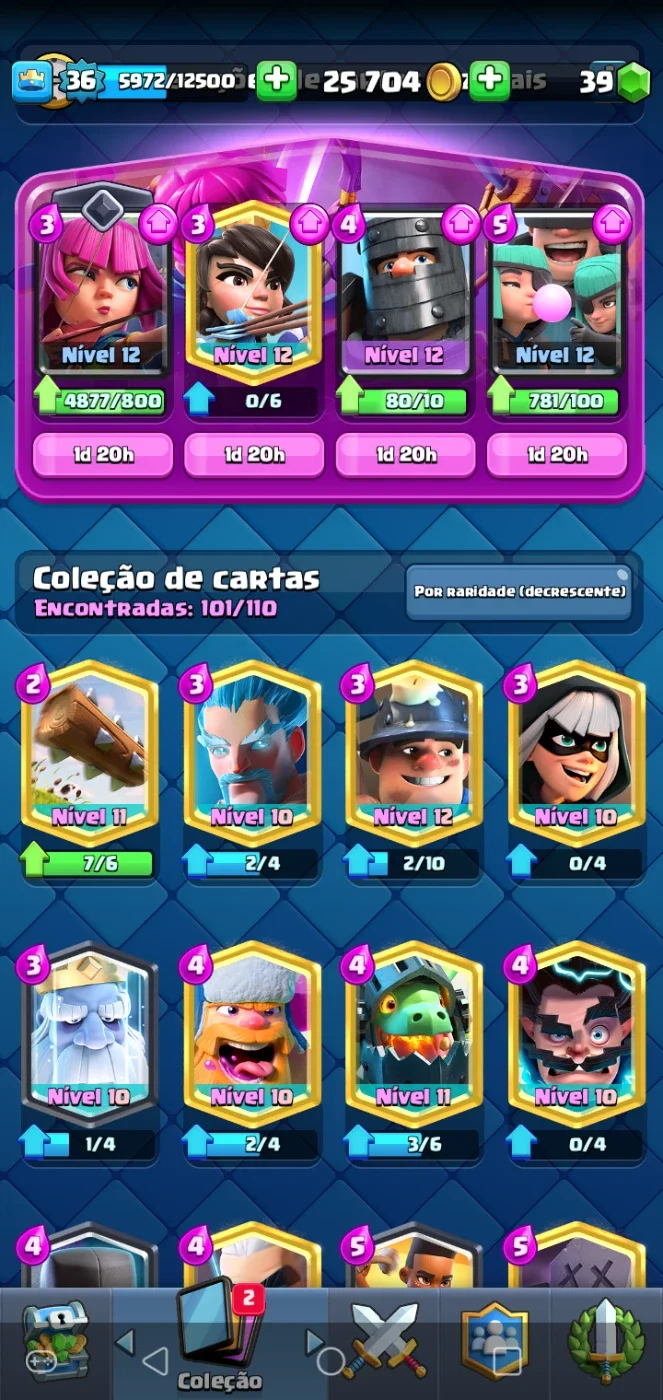Open The Log card showing 7/6
Screen dimensions: 663x1400
point(90,768)
